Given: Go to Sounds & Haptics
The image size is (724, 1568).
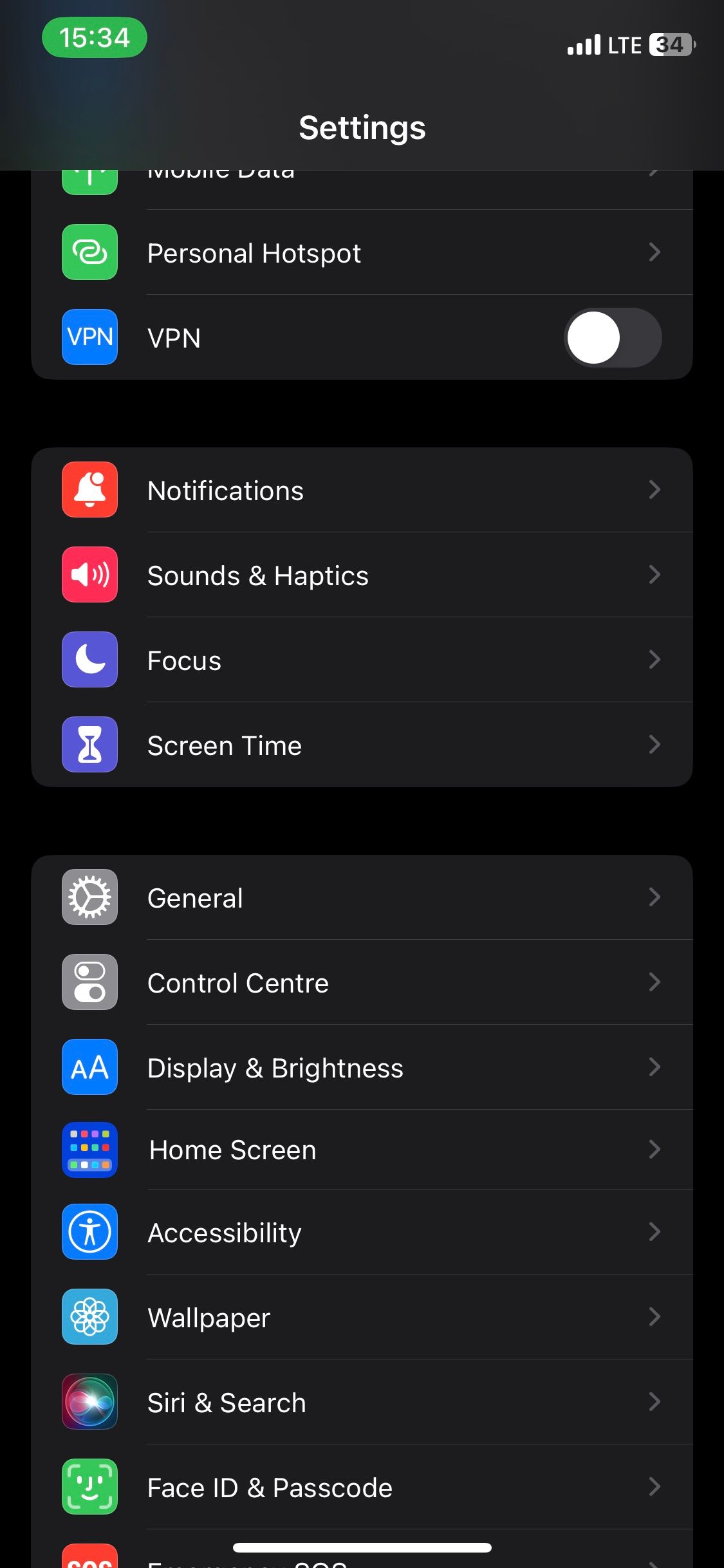Looking at the screenshot, I should pos(360,575).
